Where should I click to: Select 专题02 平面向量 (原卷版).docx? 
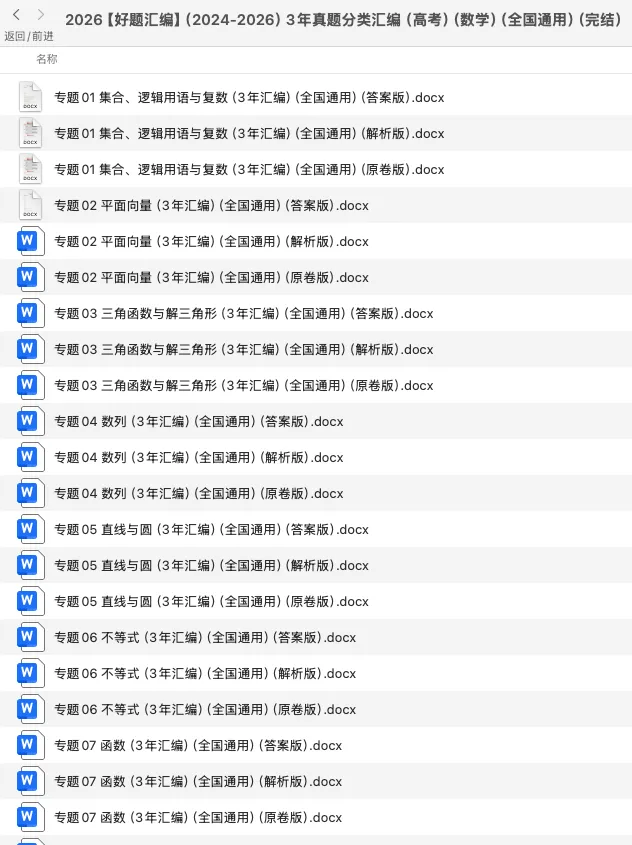click(x=316, y=278)
